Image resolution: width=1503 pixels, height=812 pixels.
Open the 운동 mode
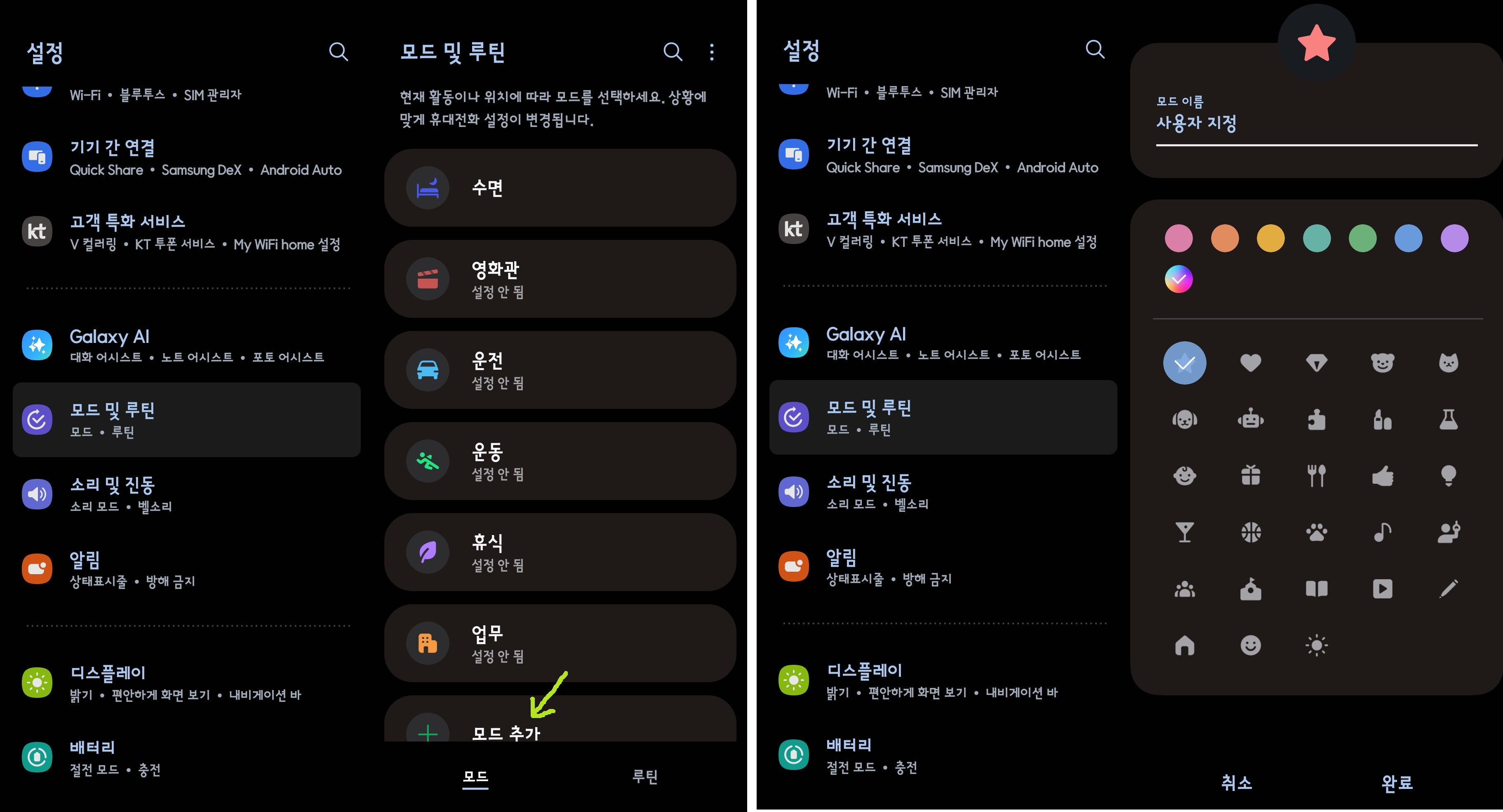coord(560,461)
